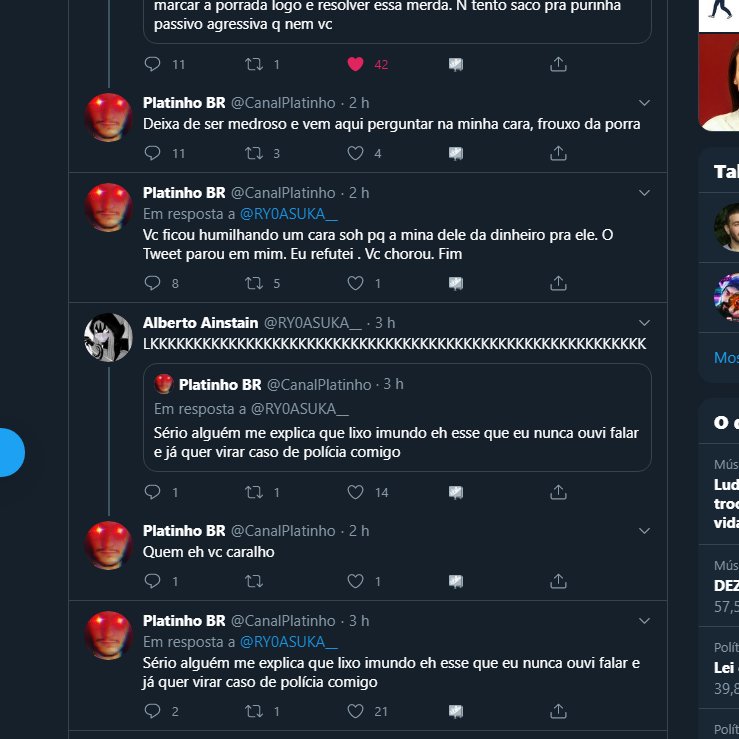Open Alberto Ainstain's profile avatar
Image resolution: width=739 pixels, height=739 pixels.
(108, 338)
